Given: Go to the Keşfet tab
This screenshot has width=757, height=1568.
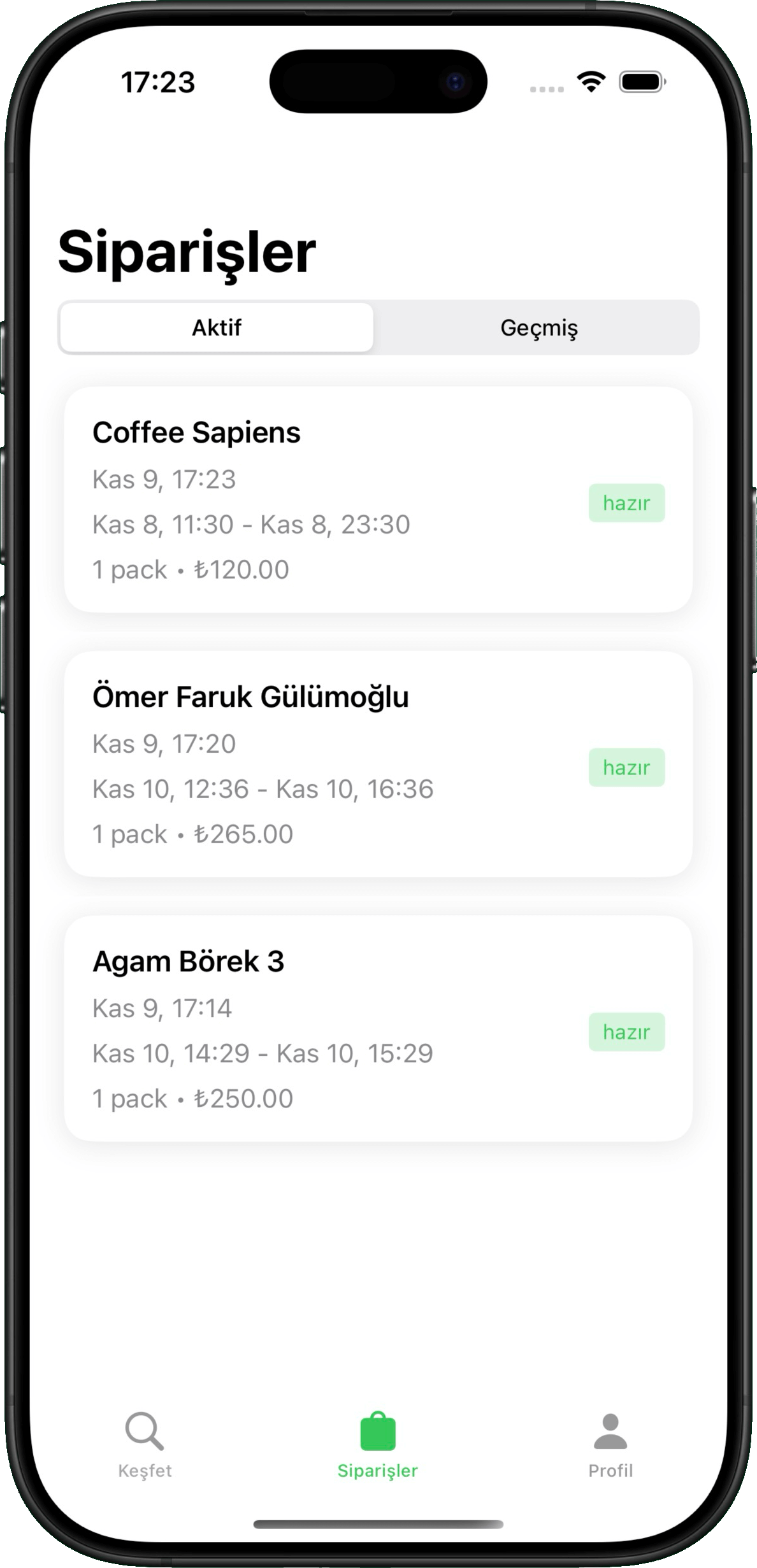Looking at the screenshot, I should (145, 1444).
